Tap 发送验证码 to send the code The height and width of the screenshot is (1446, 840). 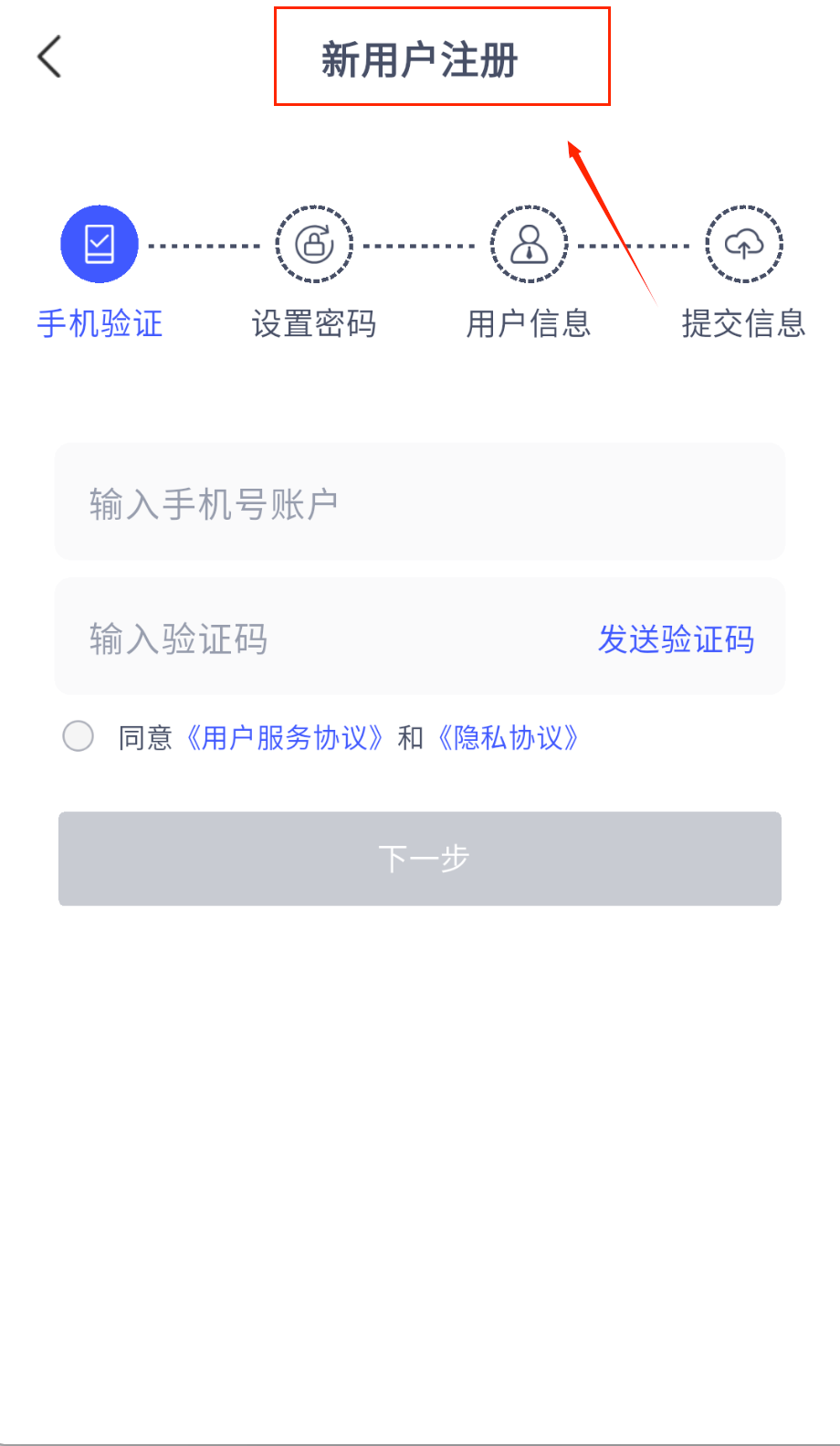tap(676, 639)
